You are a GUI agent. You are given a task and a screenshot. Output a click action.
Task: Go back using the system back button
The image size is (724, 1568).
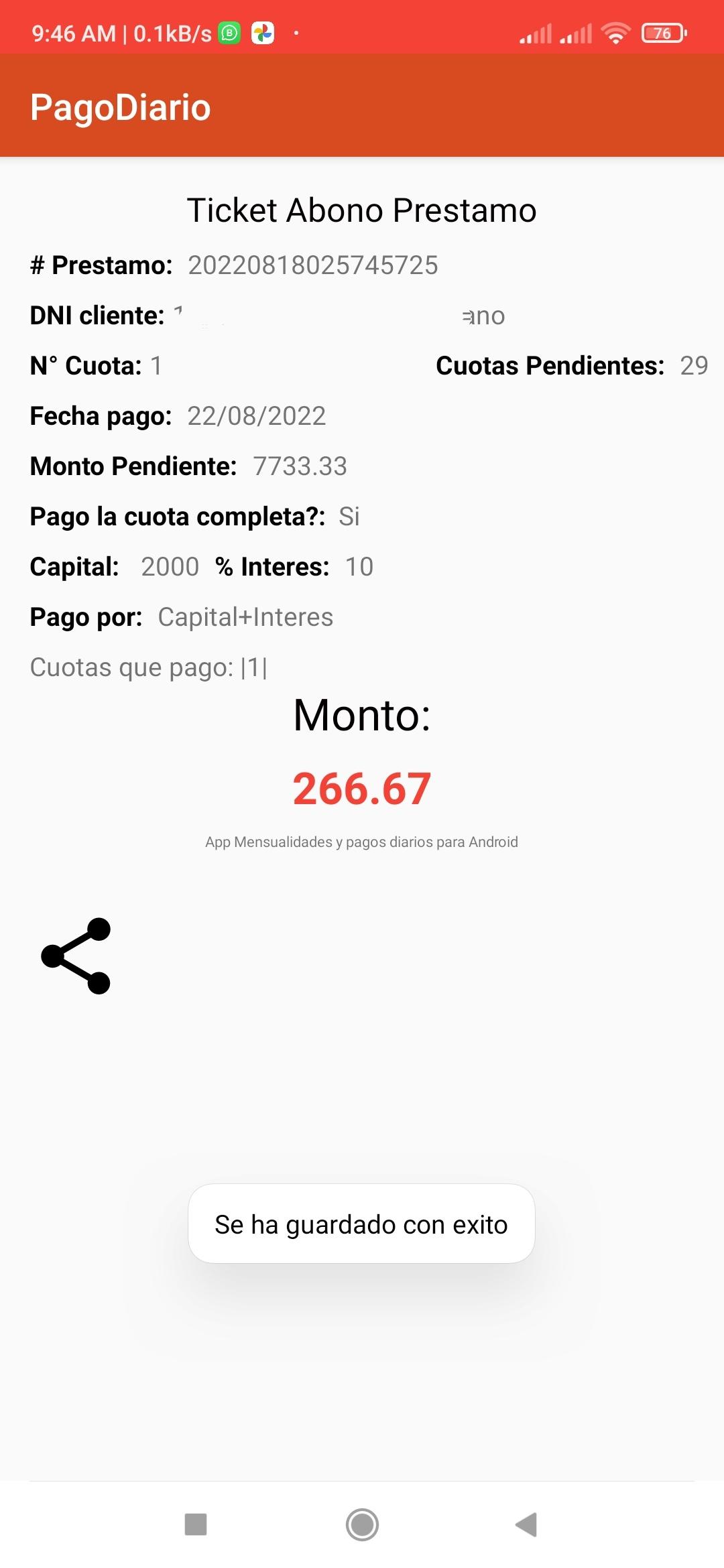(527, 1524)
